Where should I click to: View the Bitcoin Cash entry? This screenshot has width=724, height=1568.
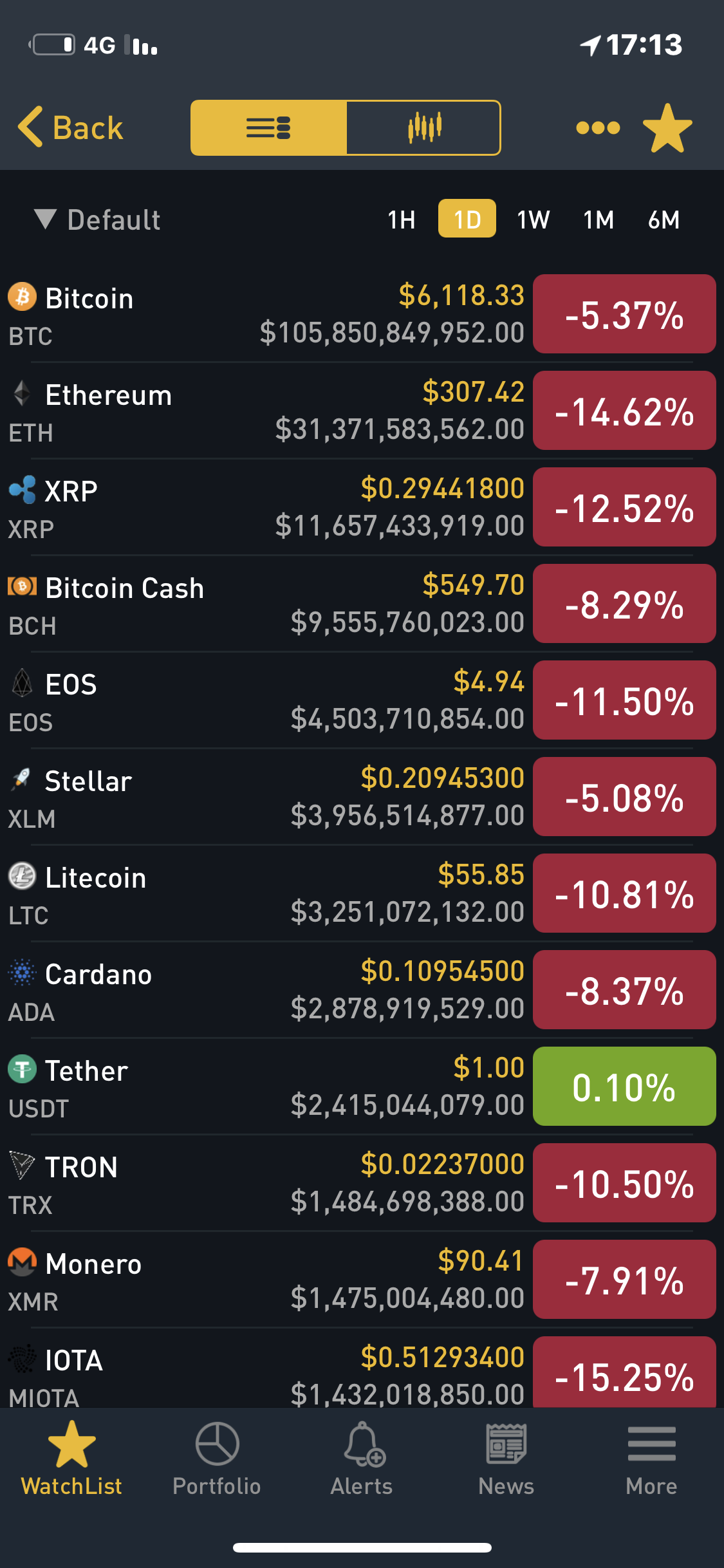tap(362, 604)
